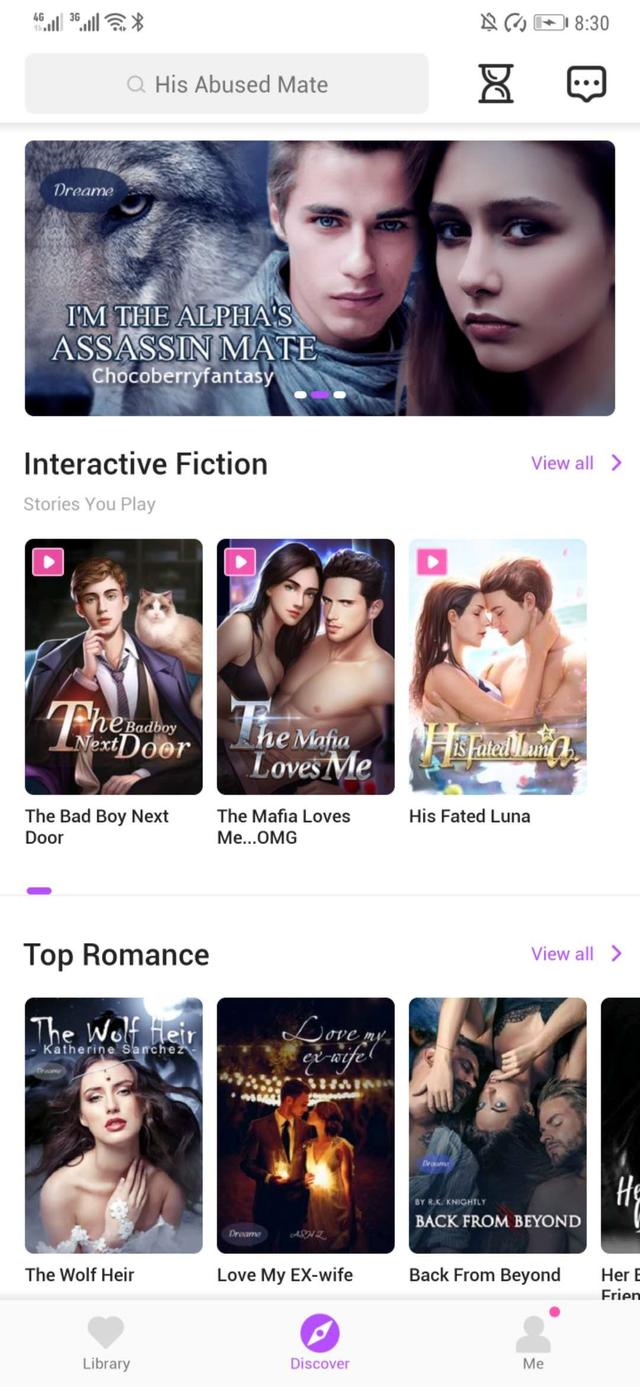Open the I'm The Alpha's Assassin Mate banner
The image size is (640, 1387).
pyautogui.click(x=320, y=277)
